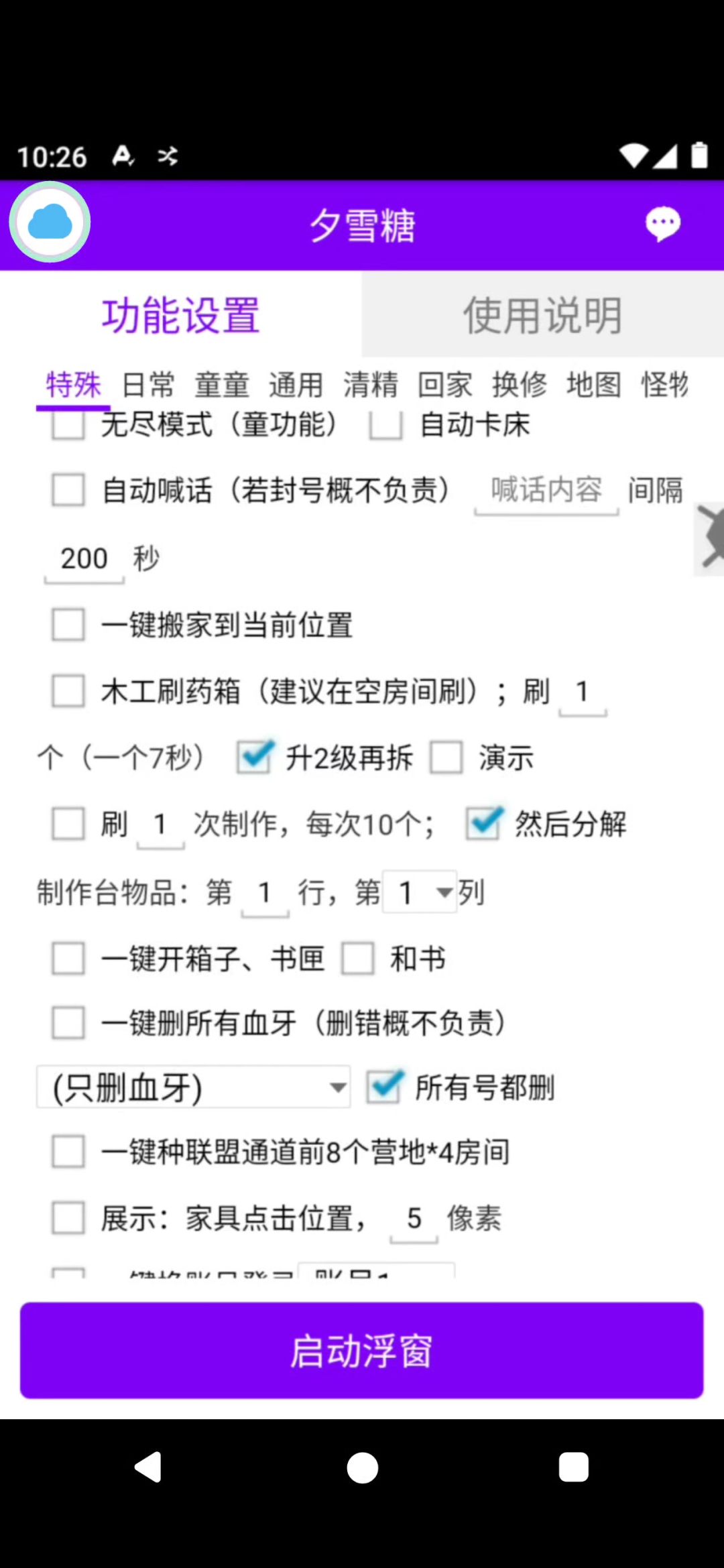
Task: Switch to the 使用说明 tab
Action: [x=542, y=314]
